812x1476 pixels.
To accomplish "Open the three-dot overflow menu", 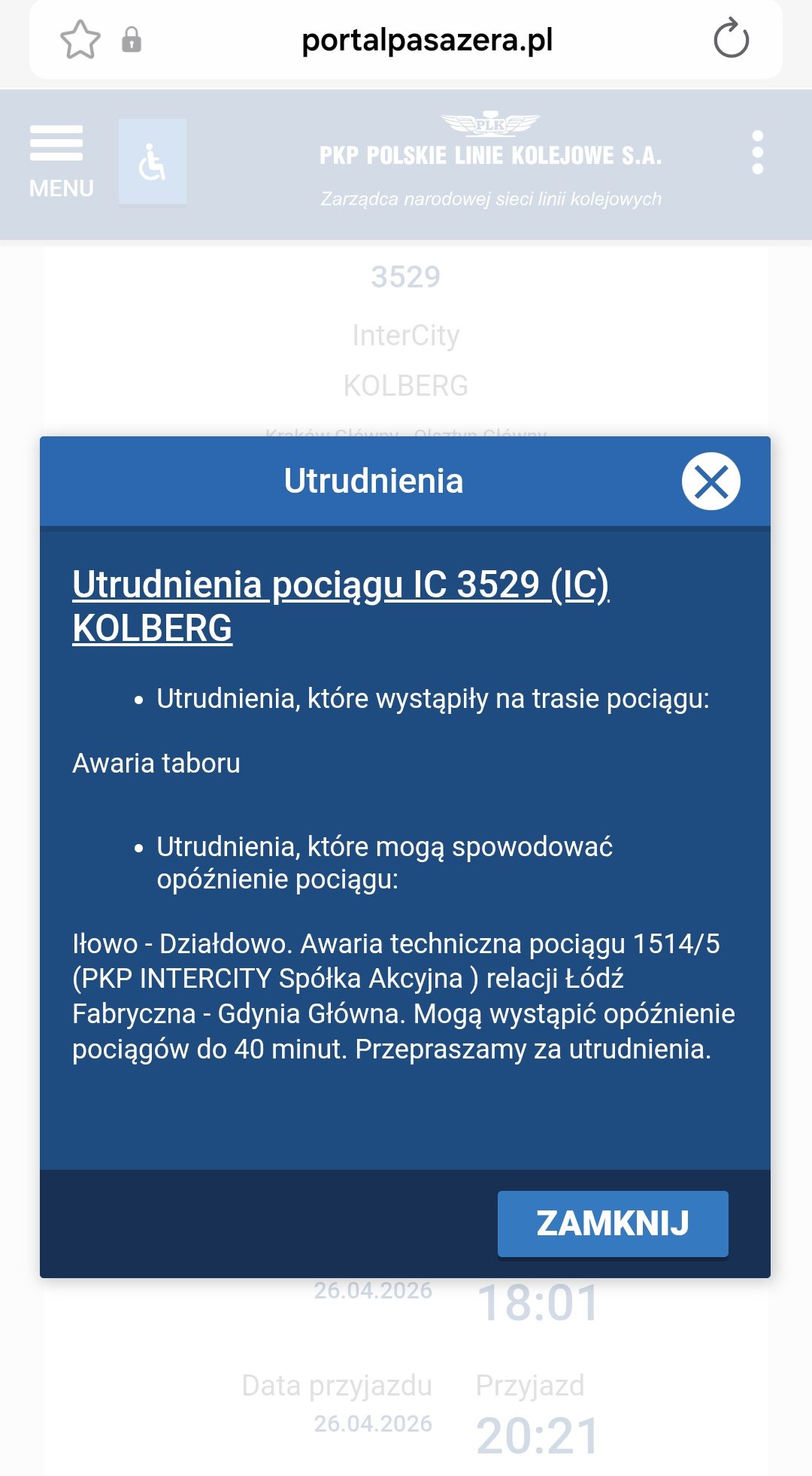I will [757, 153].
